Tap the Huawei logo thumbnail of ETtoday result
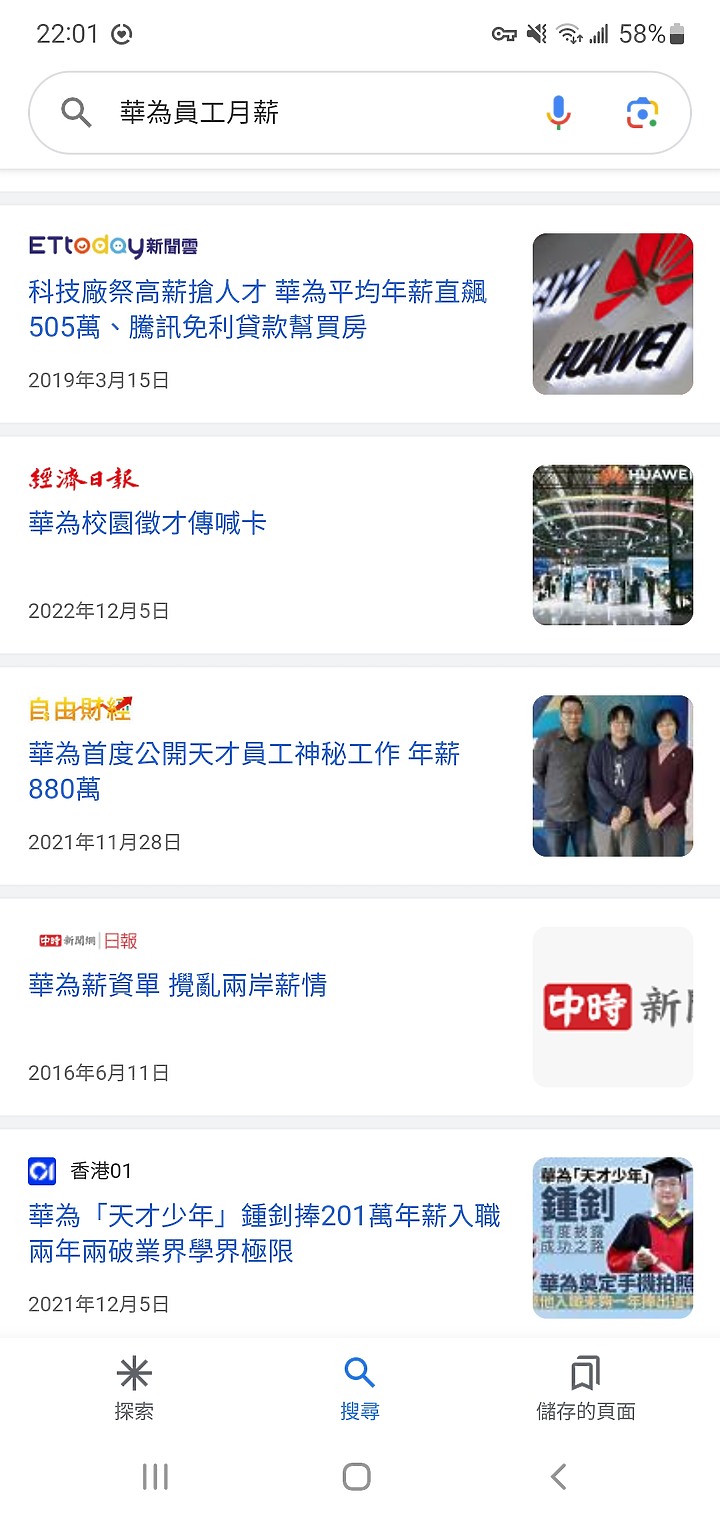 613,314
